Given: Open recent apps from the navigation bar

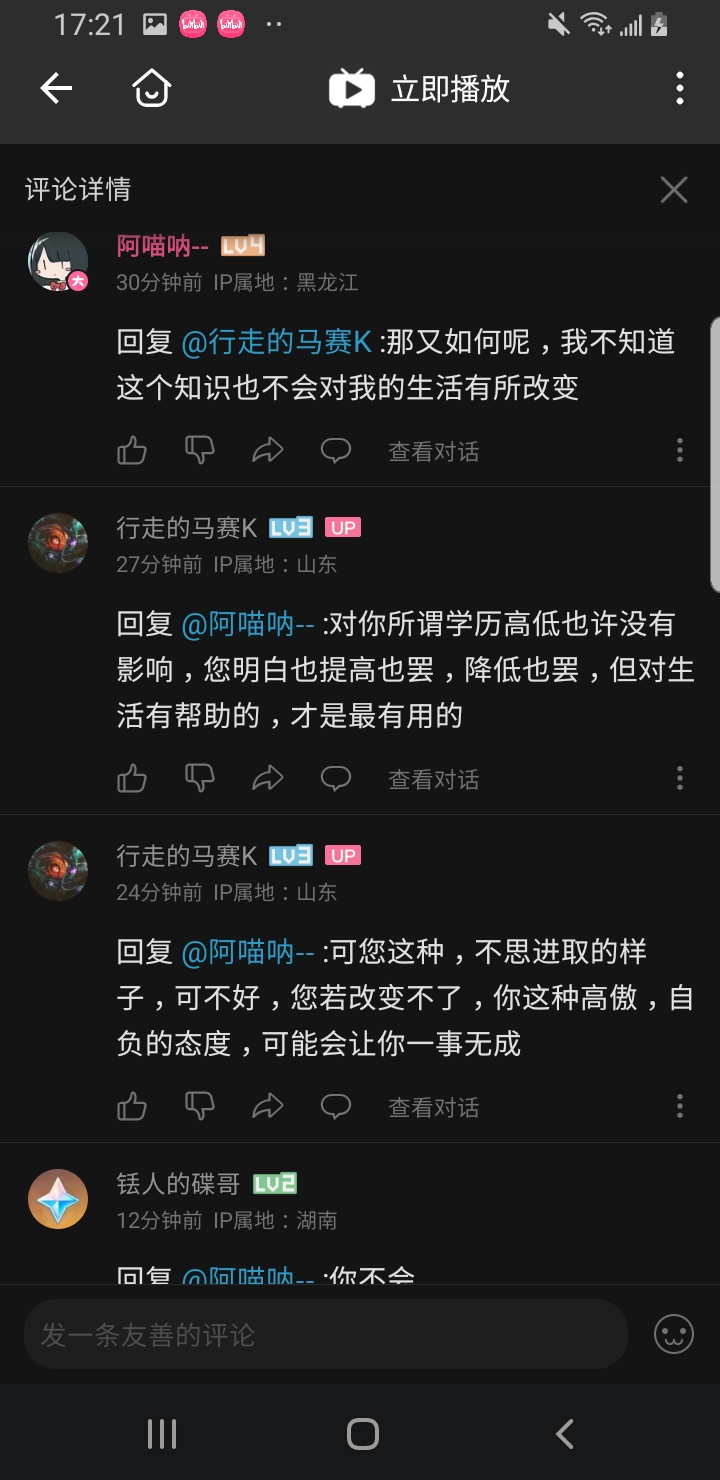Looking at the screenshot, I should [x=162, y=1434].
